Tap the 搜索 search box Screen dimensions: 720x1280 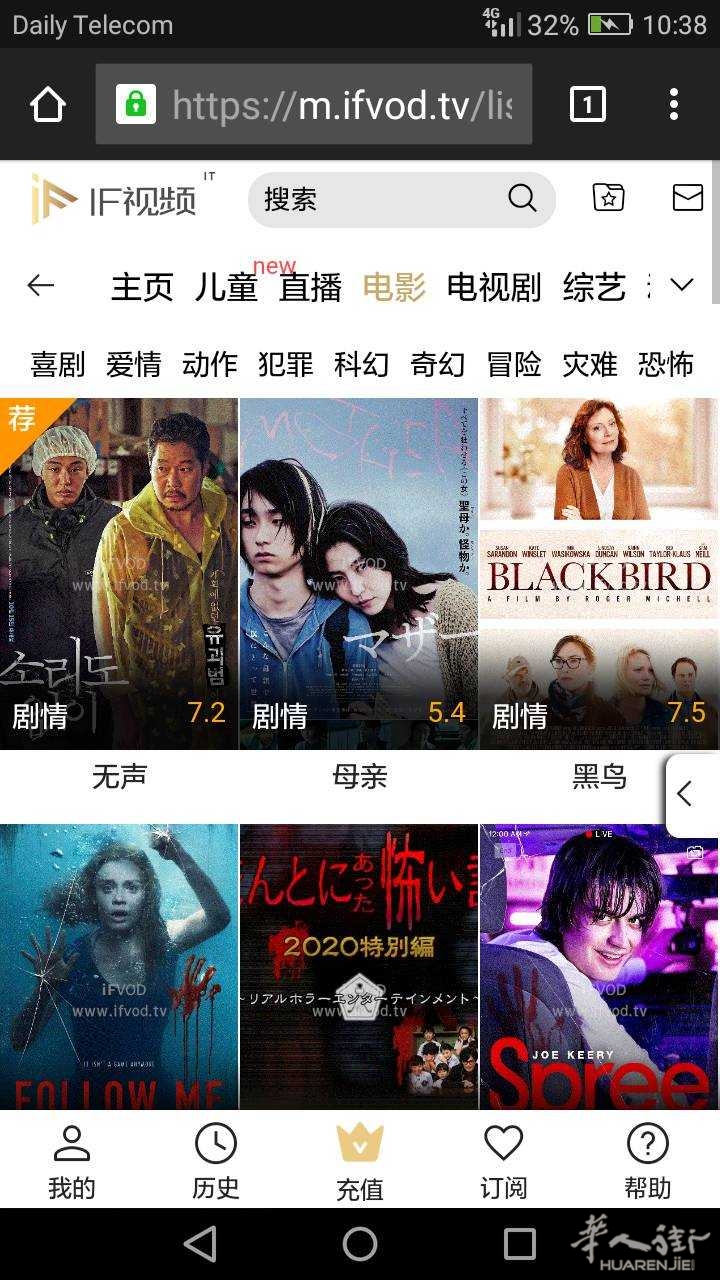coord(385,199)
